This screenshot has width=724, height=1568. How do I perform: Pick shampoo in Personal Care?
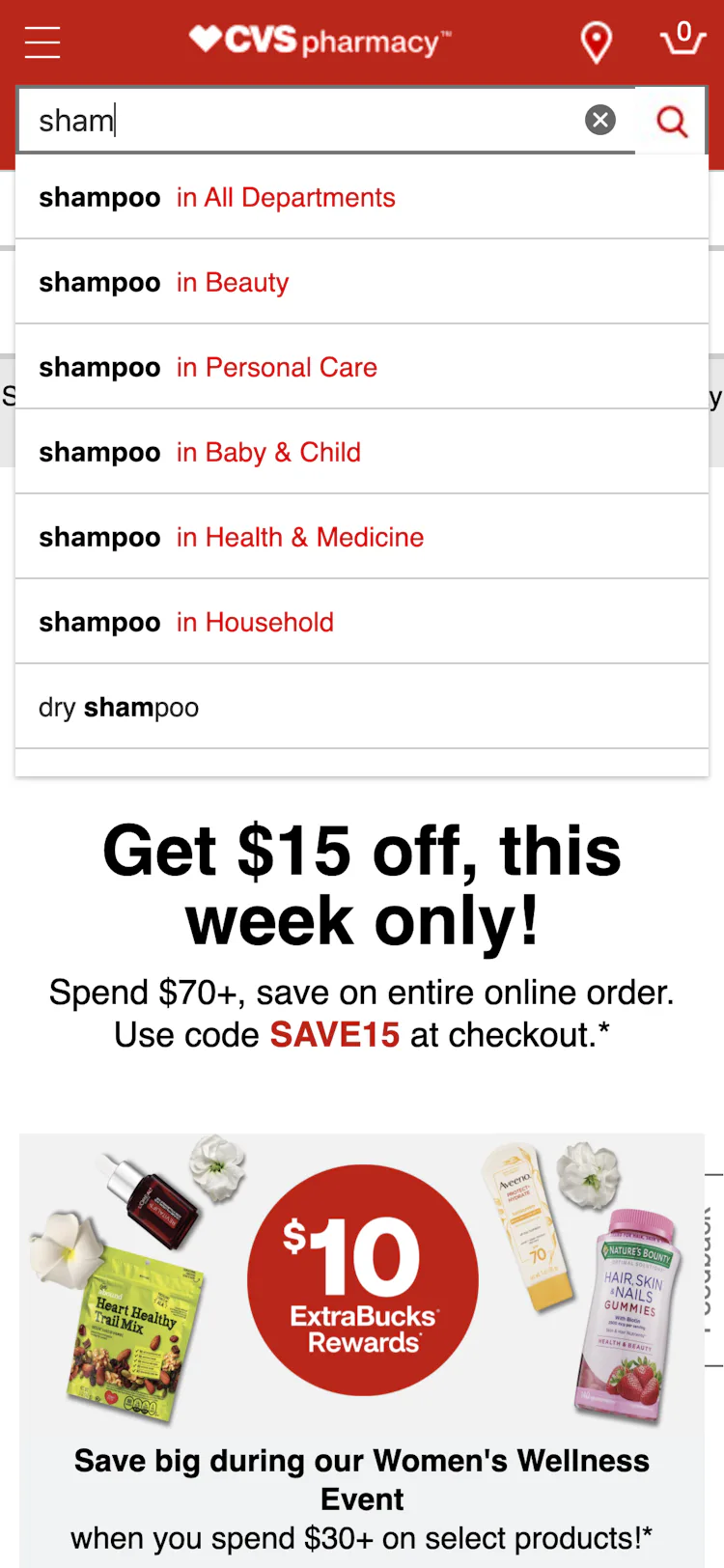point(362,368)
